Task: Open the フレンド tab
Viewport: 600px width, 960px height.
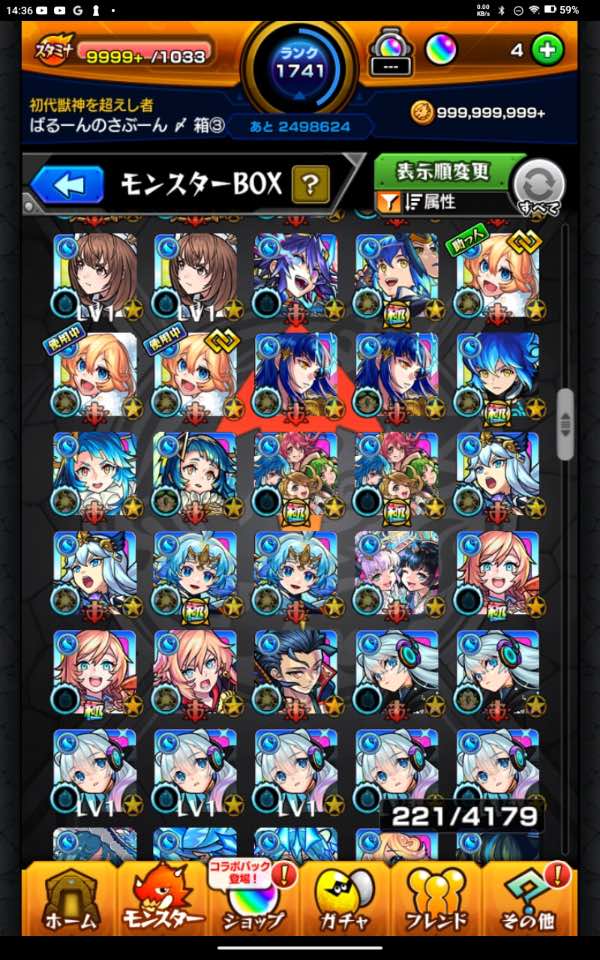Action: tap(437, 901)
